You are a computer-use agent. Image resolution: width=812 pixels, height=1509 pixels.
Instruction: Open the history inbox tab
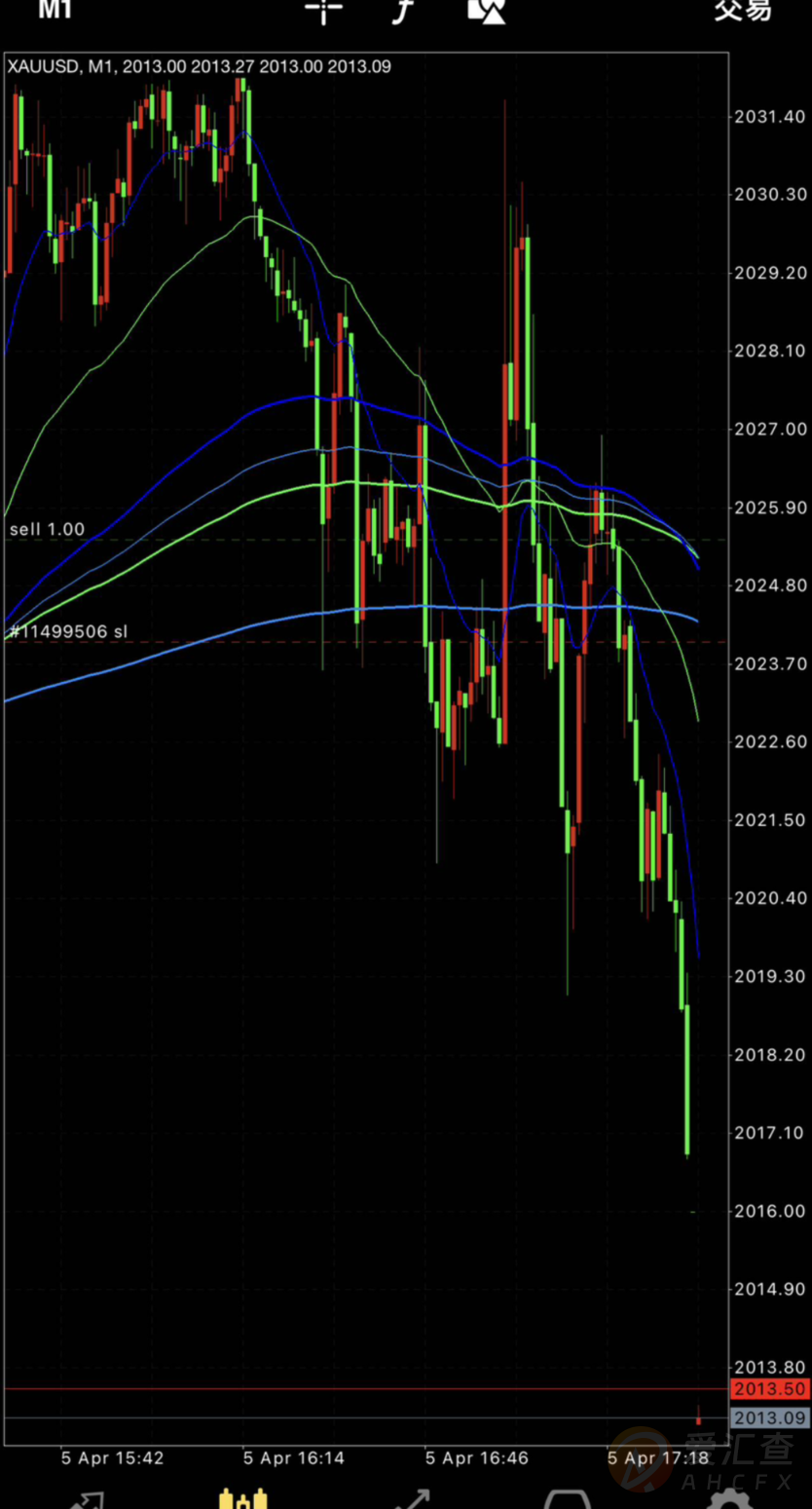(567, 1500)
